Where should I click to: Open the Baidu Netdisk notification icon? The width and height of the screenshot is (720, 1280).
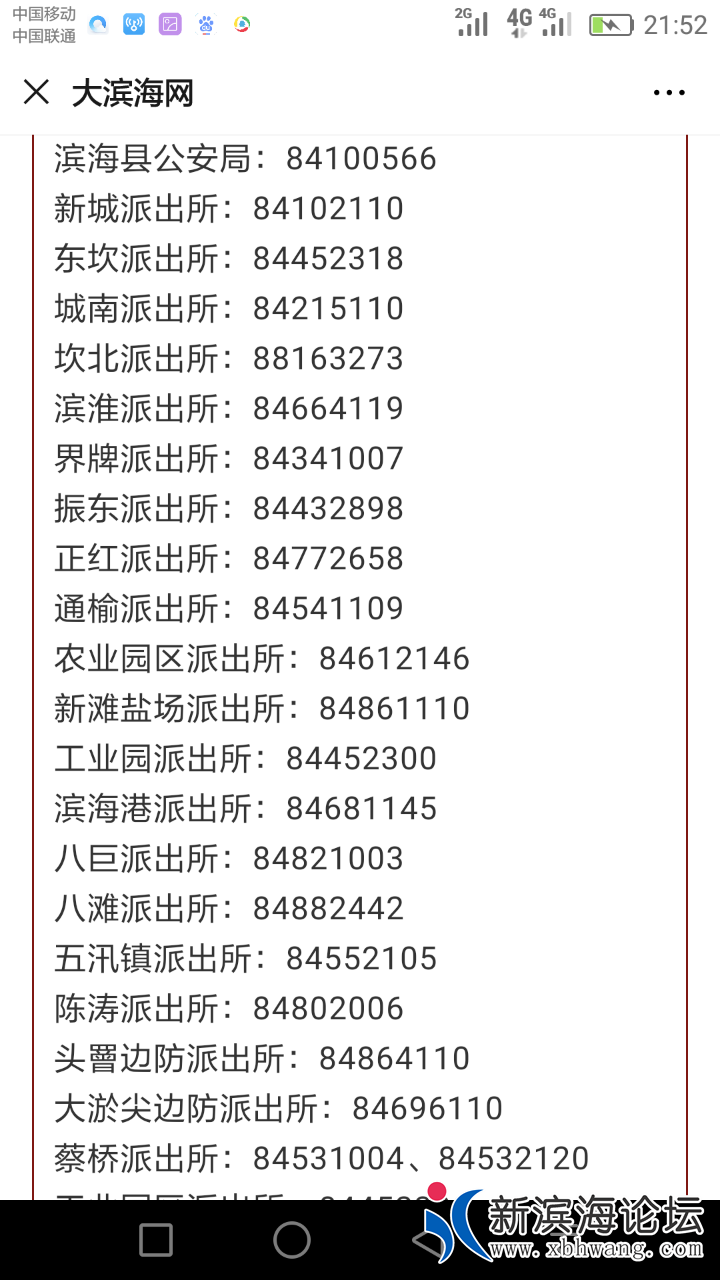[x=207, y=25]
